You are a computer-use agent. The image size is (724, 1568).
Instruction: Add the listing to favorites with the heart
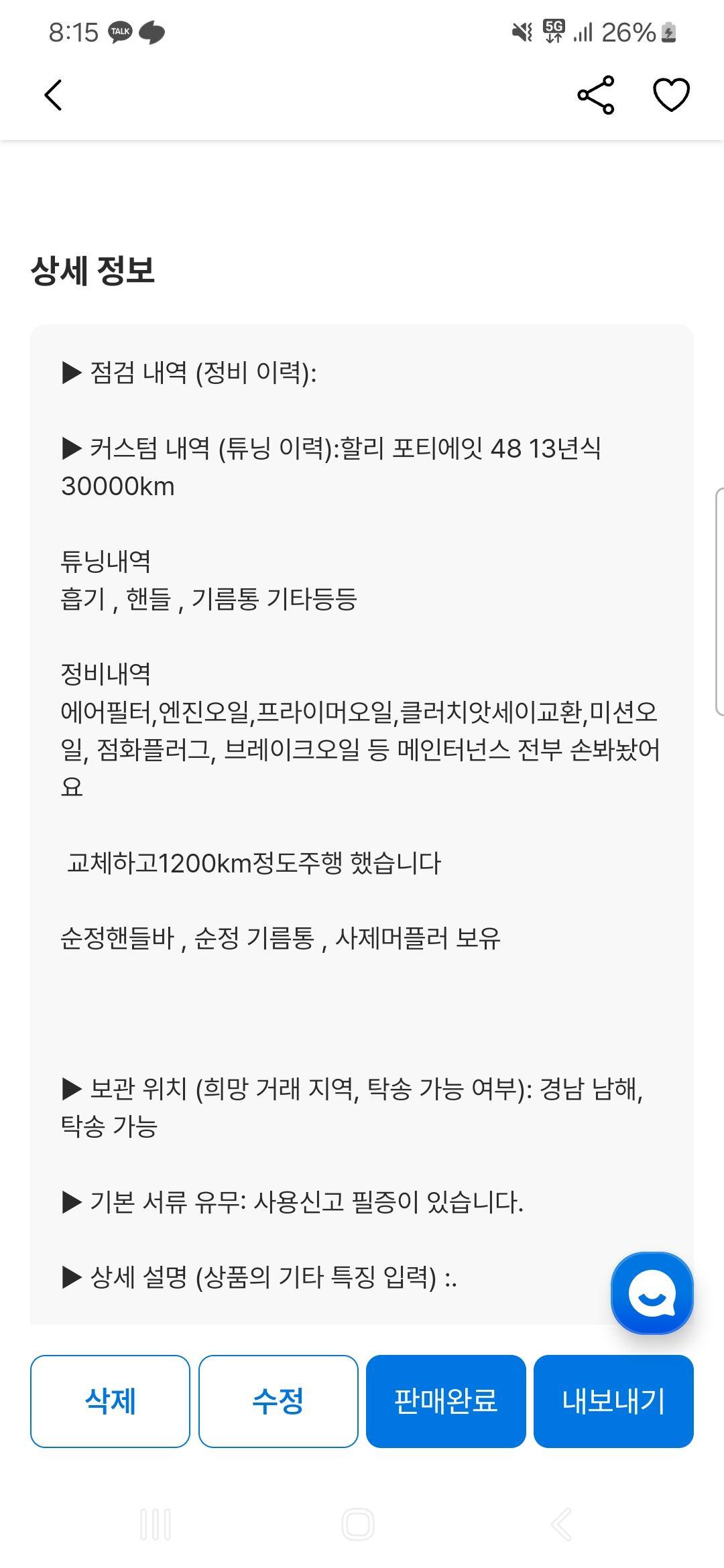tap(671, 94)
